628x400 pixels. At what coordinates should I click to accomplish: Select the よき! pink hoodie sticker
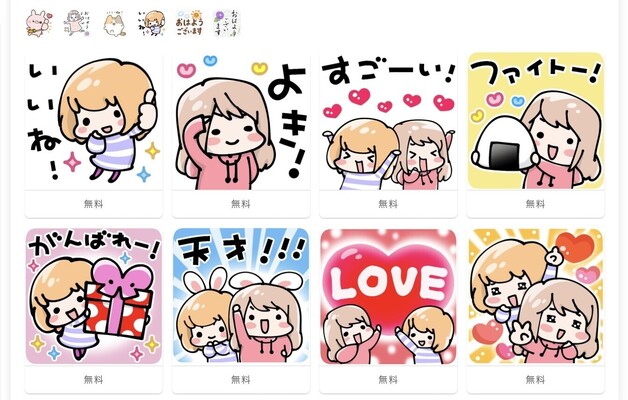pyautogui.click(x=241, y=121)
